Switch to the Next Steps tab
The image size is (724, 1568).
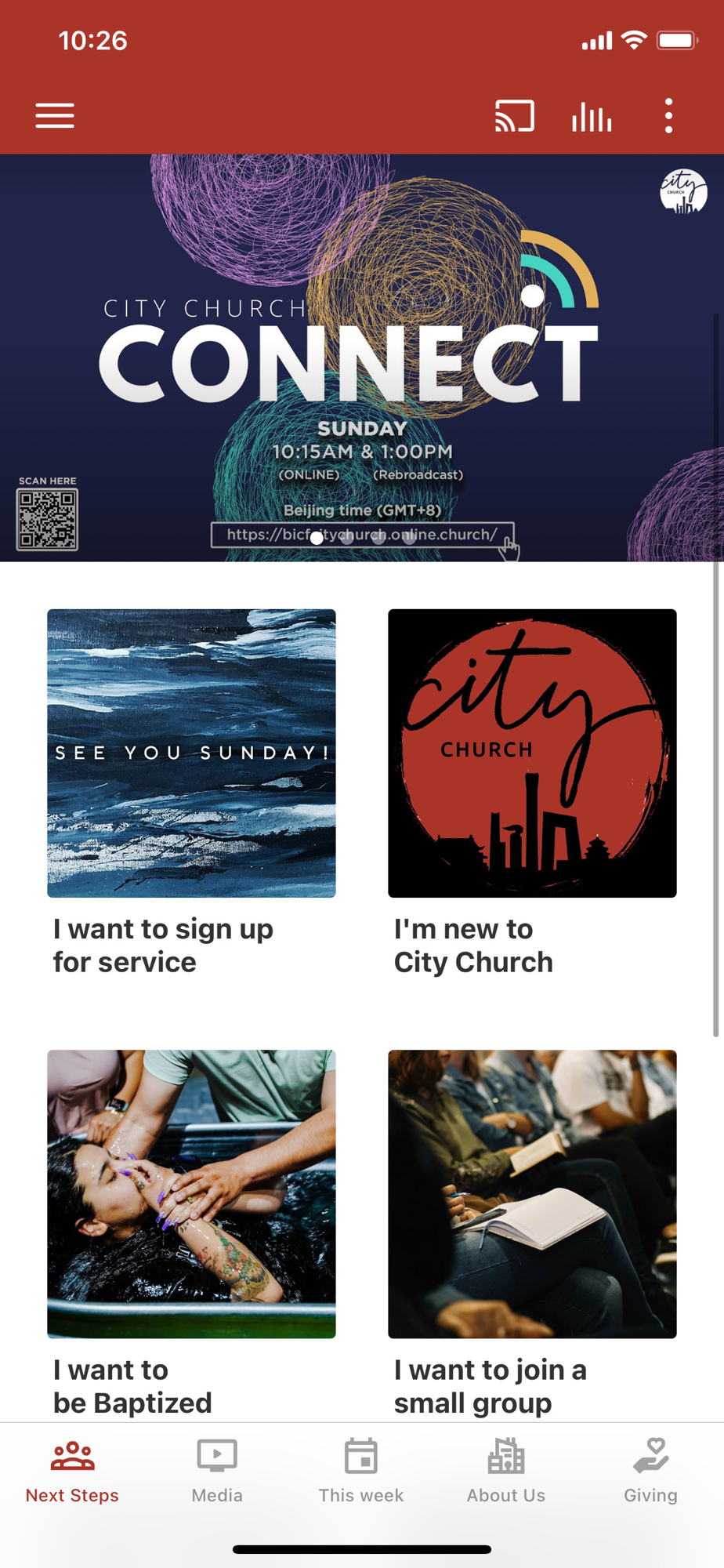(72, 1472)
